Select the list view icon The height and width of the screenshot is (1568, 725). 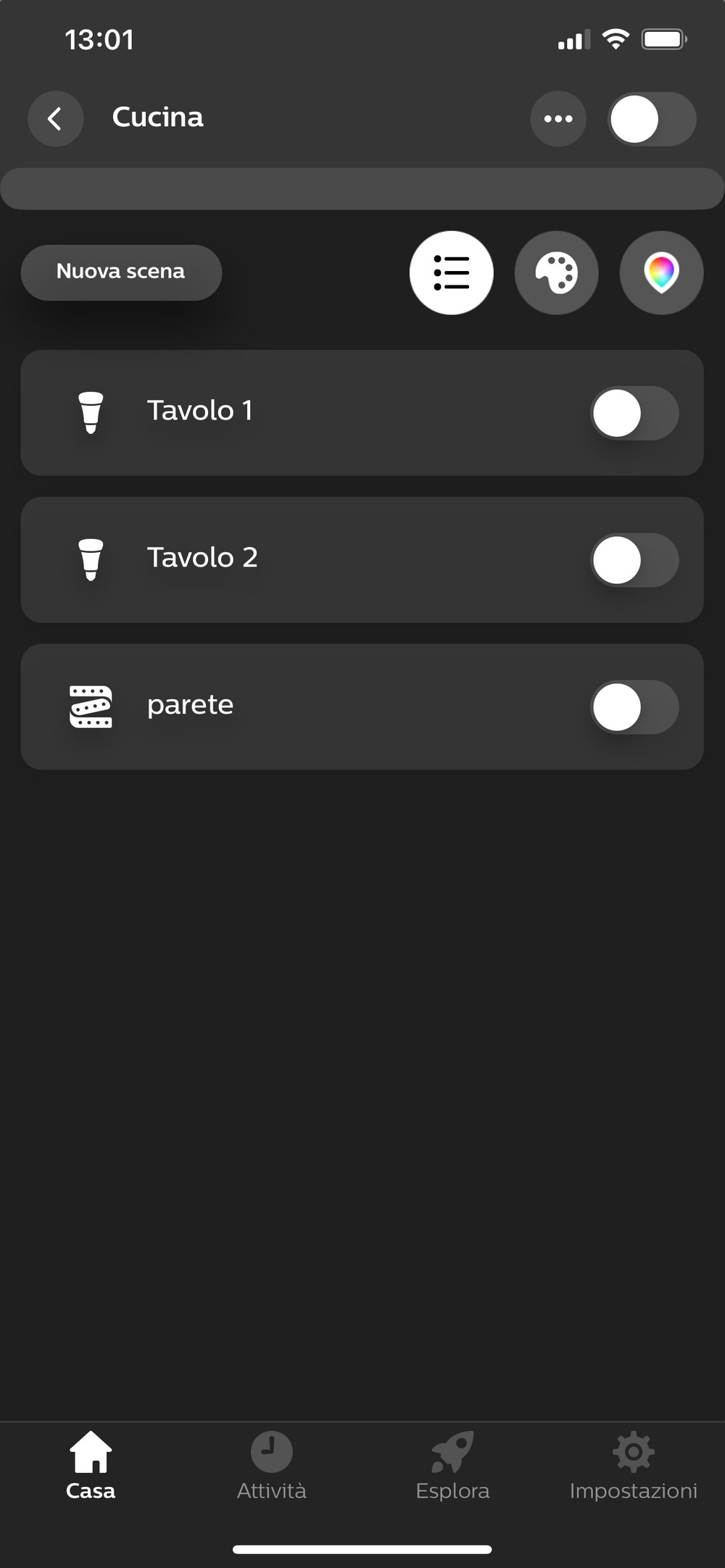452,273
